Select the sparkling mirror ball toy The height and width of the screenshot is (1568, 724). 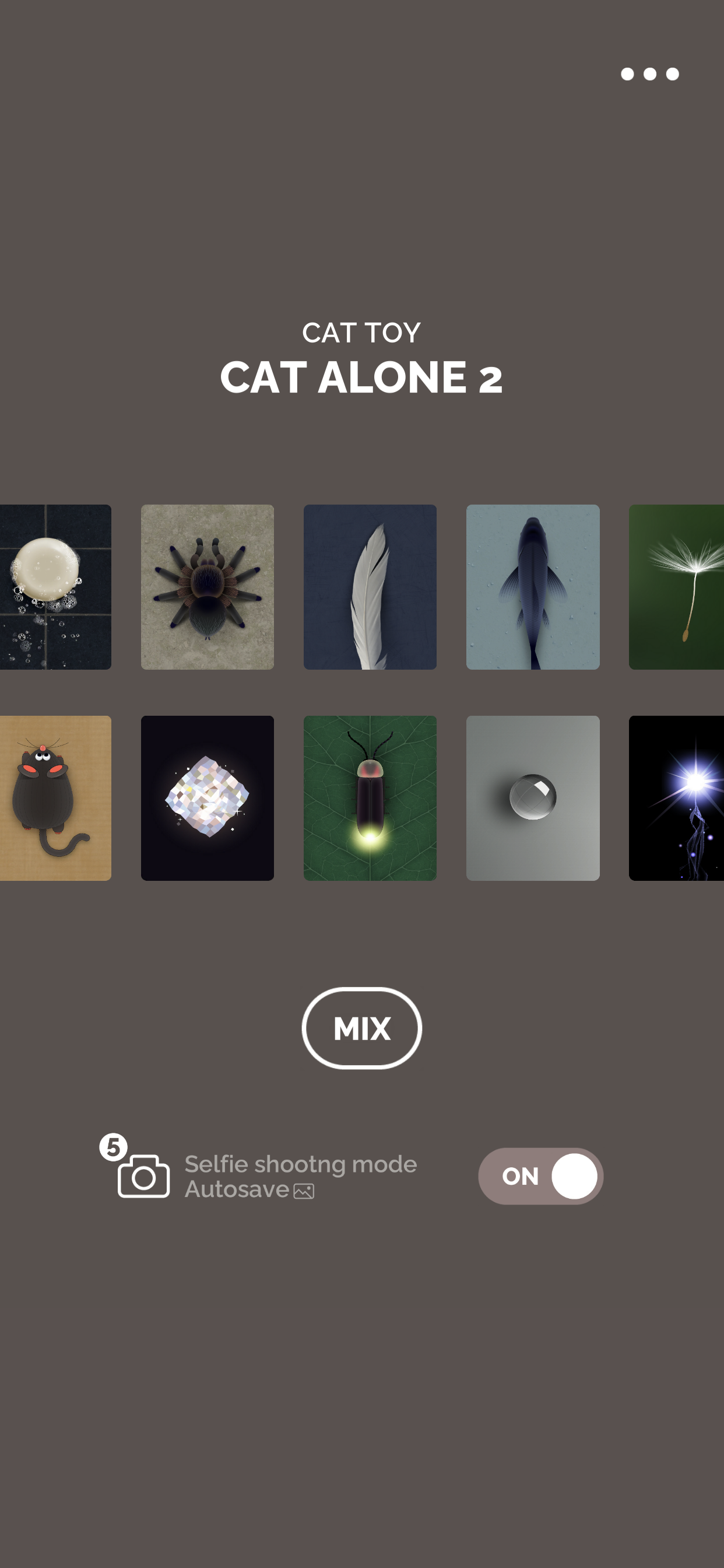208,798
